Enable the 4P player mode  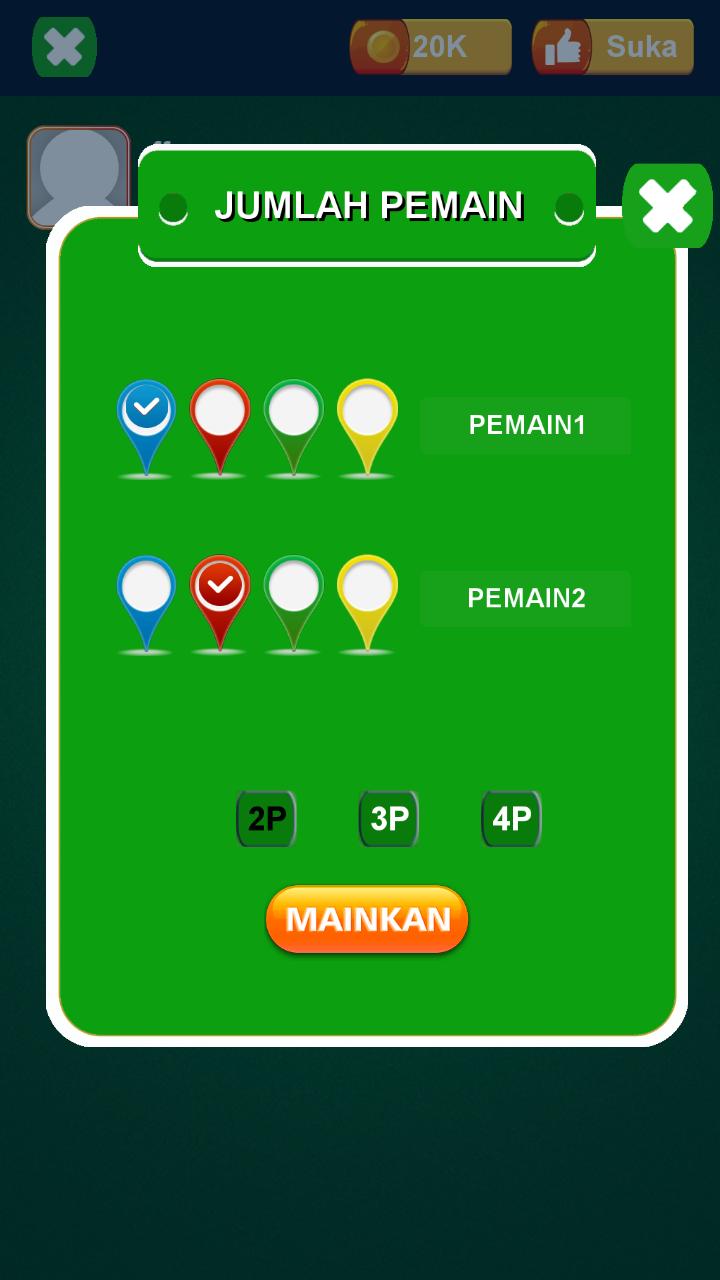(x=511, y=818)
